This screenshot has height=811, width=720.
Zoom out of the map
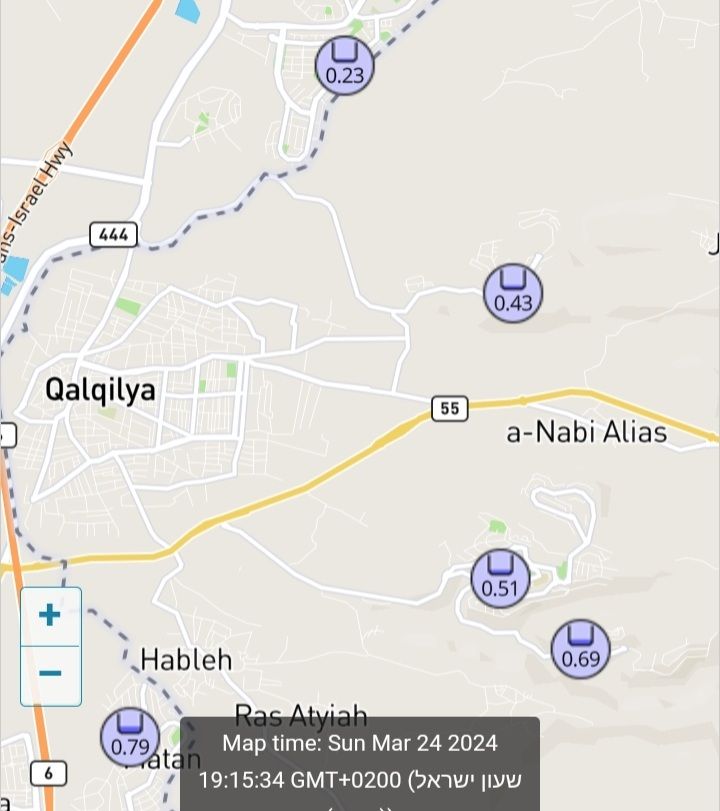[x=50, y=674]
